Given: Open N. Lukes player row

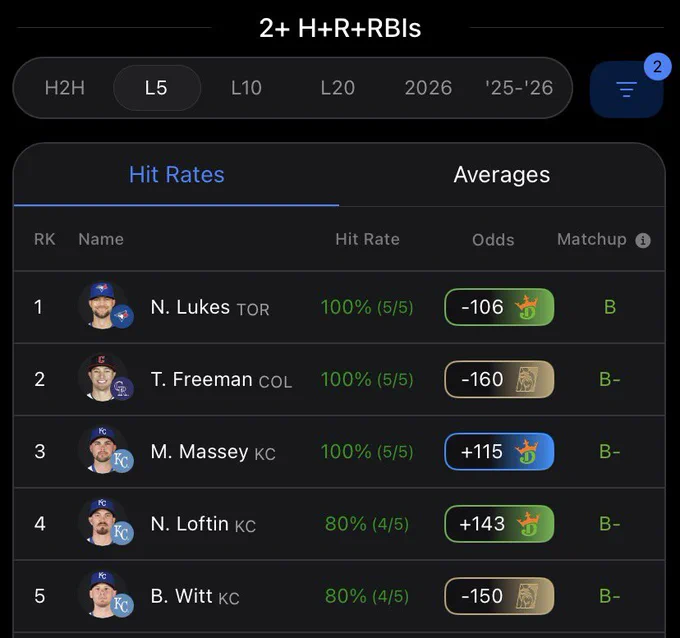Looking at the screenshot, I should 339,307.
